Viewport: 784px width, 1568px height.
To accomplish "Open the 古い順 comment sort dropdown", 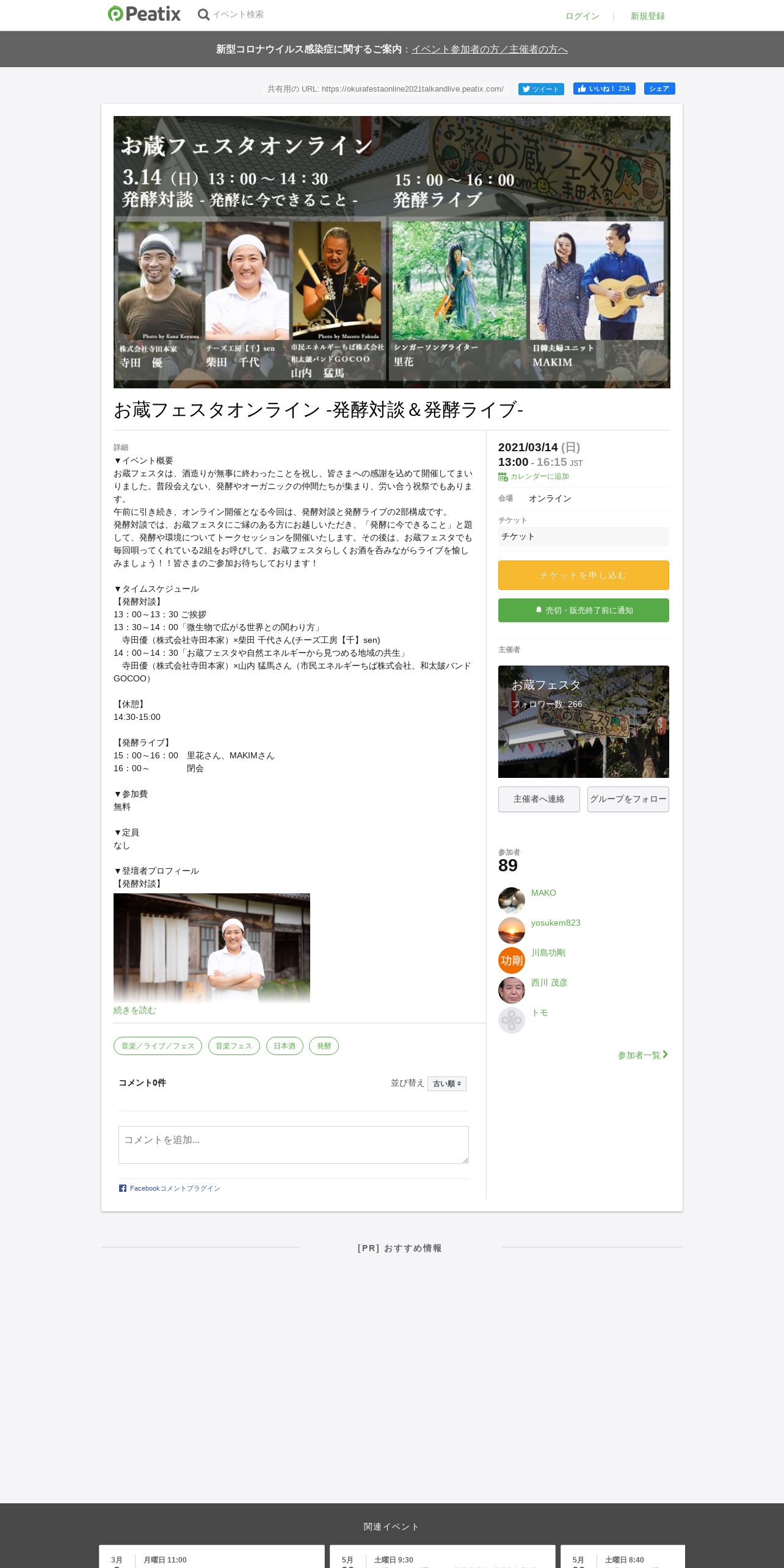I will pos(446,1084).
